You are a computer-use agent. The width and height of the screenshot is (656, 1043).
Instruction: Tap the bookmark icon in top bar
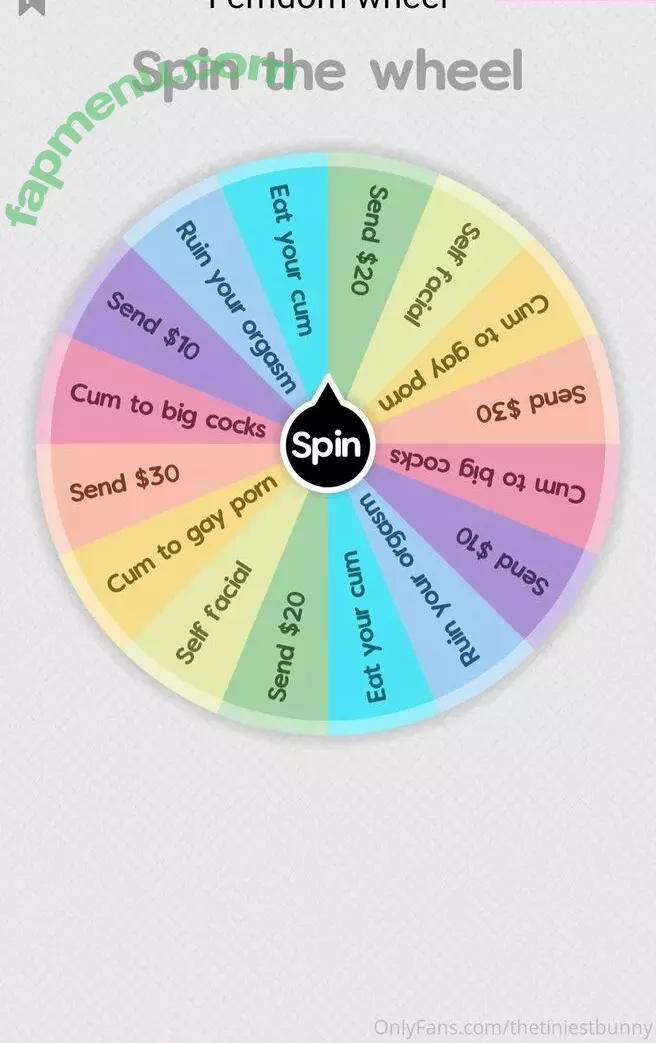click(32, 5)
